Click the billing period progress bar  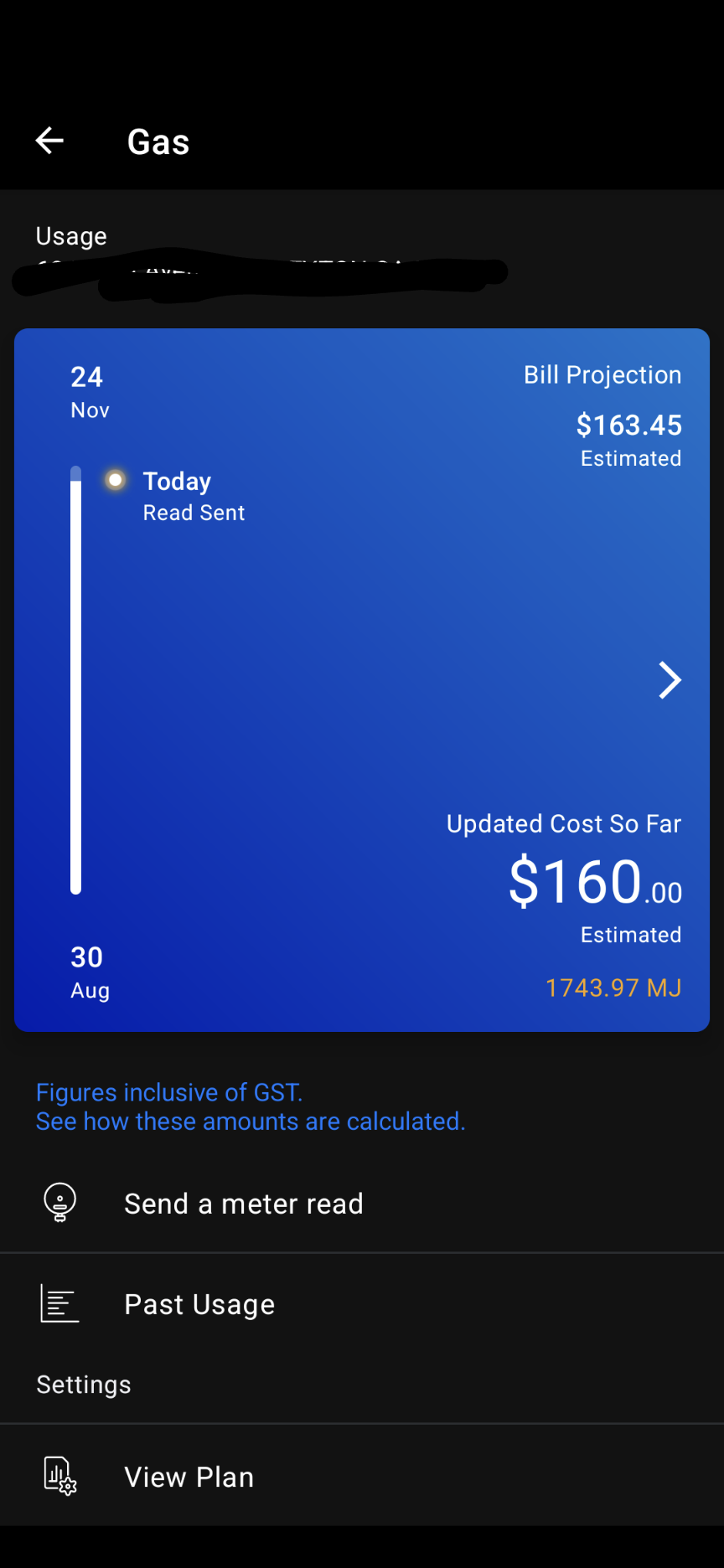(75, 680)
